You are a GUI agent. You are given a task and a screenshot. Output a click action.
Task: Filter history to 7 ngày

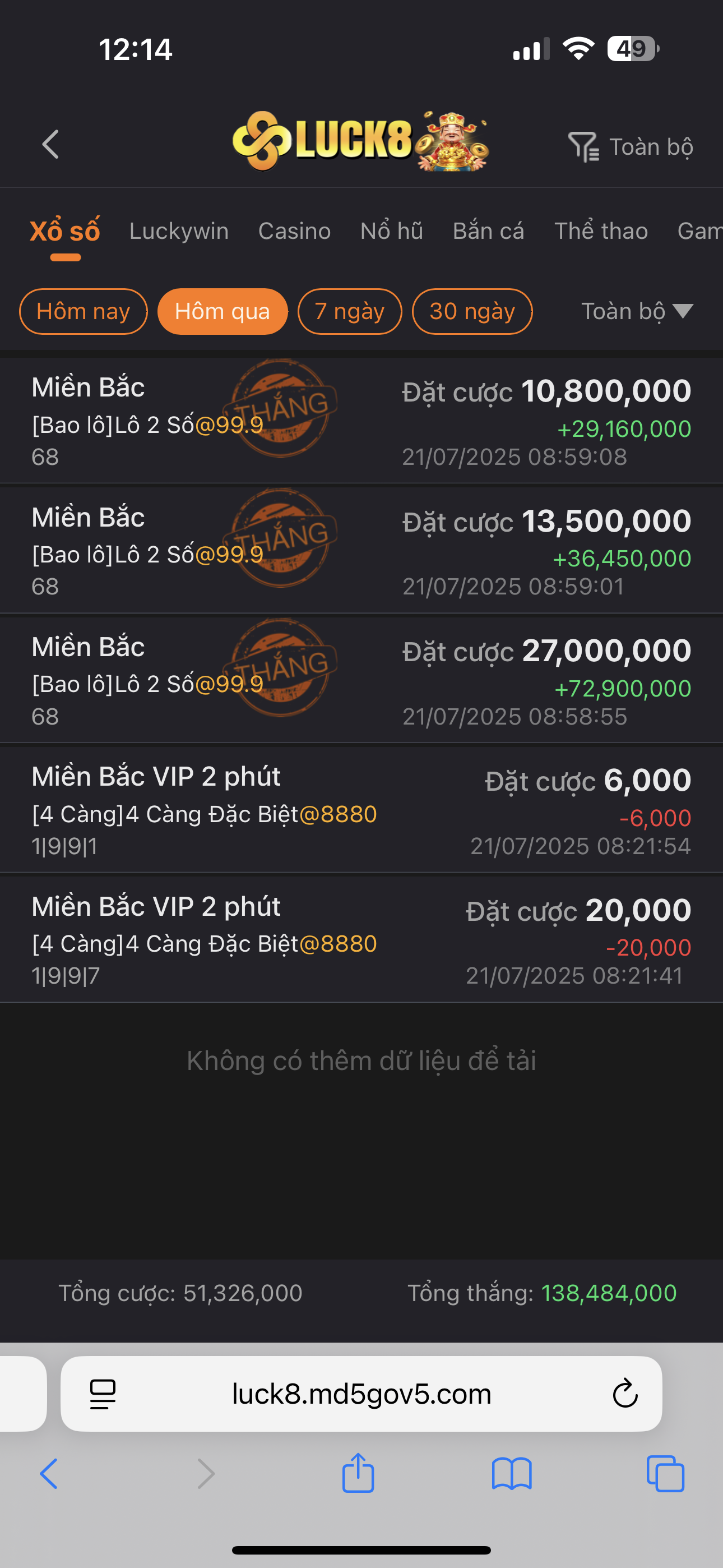coord(349,312)
